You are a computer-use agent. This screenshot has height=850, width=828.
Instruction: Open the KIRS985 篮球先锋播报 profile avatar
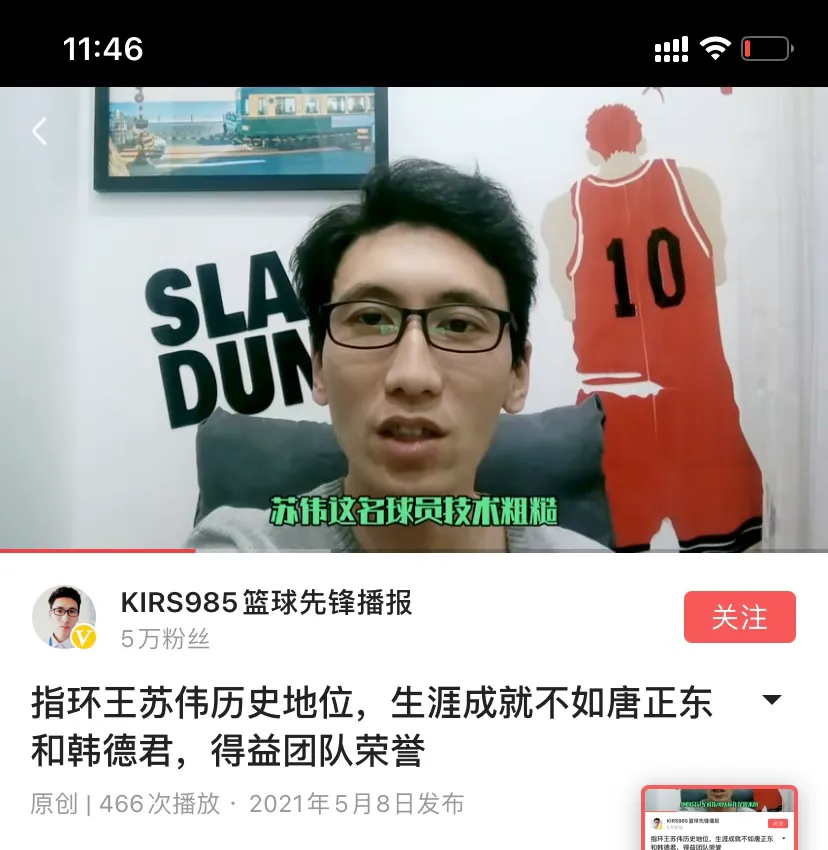click(x=64, y=617)
